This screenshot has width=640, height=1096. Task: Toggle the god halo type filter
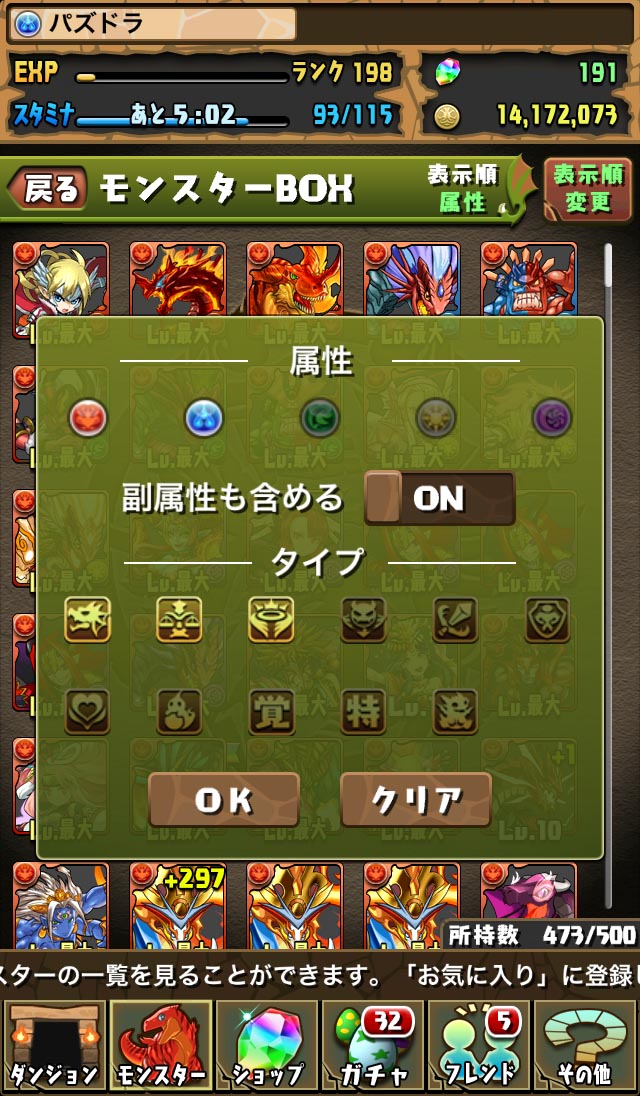coord(272,620)
